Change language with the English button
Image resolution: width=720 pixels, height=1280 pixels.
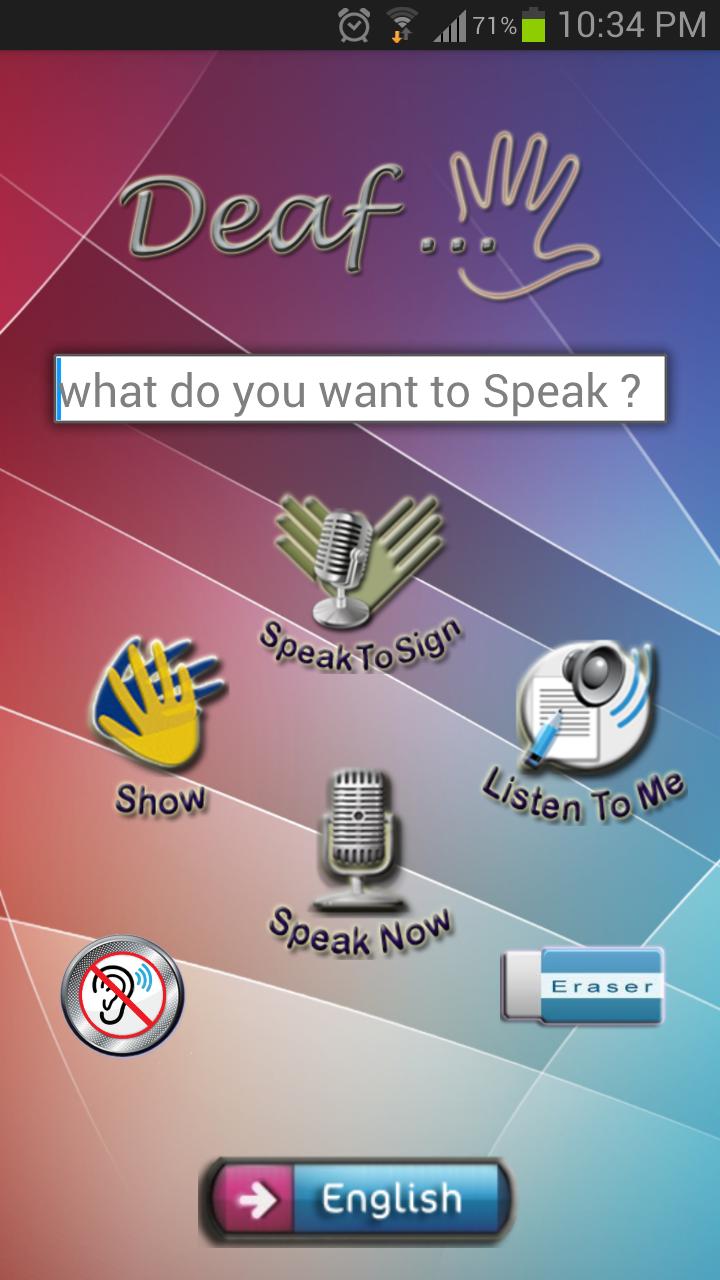point(356,1200)
